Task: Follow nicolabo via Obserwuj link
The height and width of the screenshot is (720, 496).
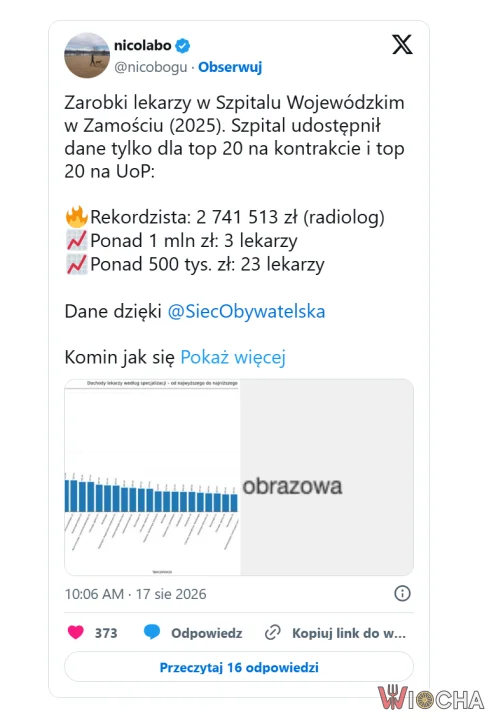Action: (x=230, y=67)
